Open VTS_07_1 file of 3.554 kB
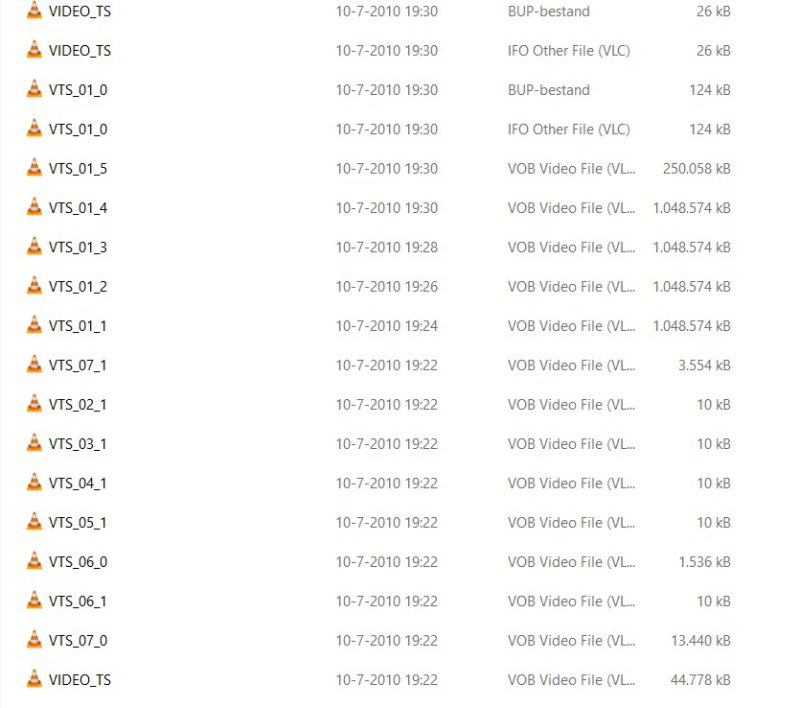 pyautogui.click(x=78, y=365)
